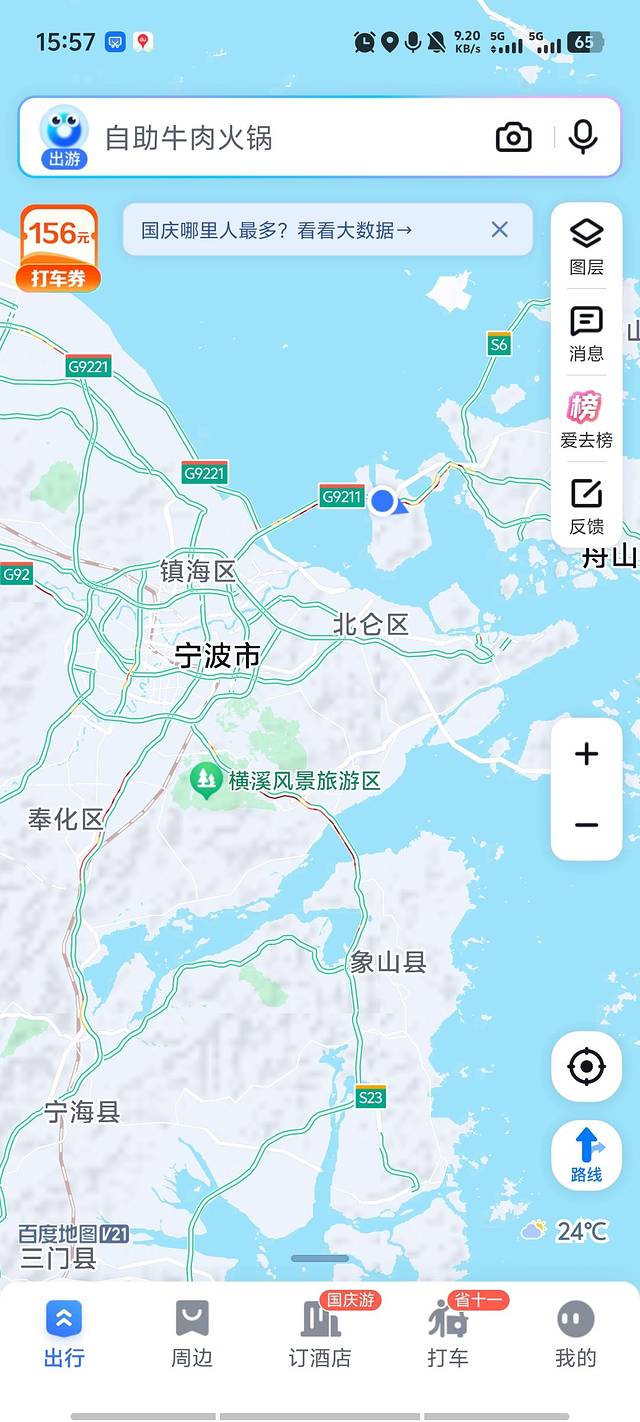Zoom out of the map

click(x=587, y=825)
